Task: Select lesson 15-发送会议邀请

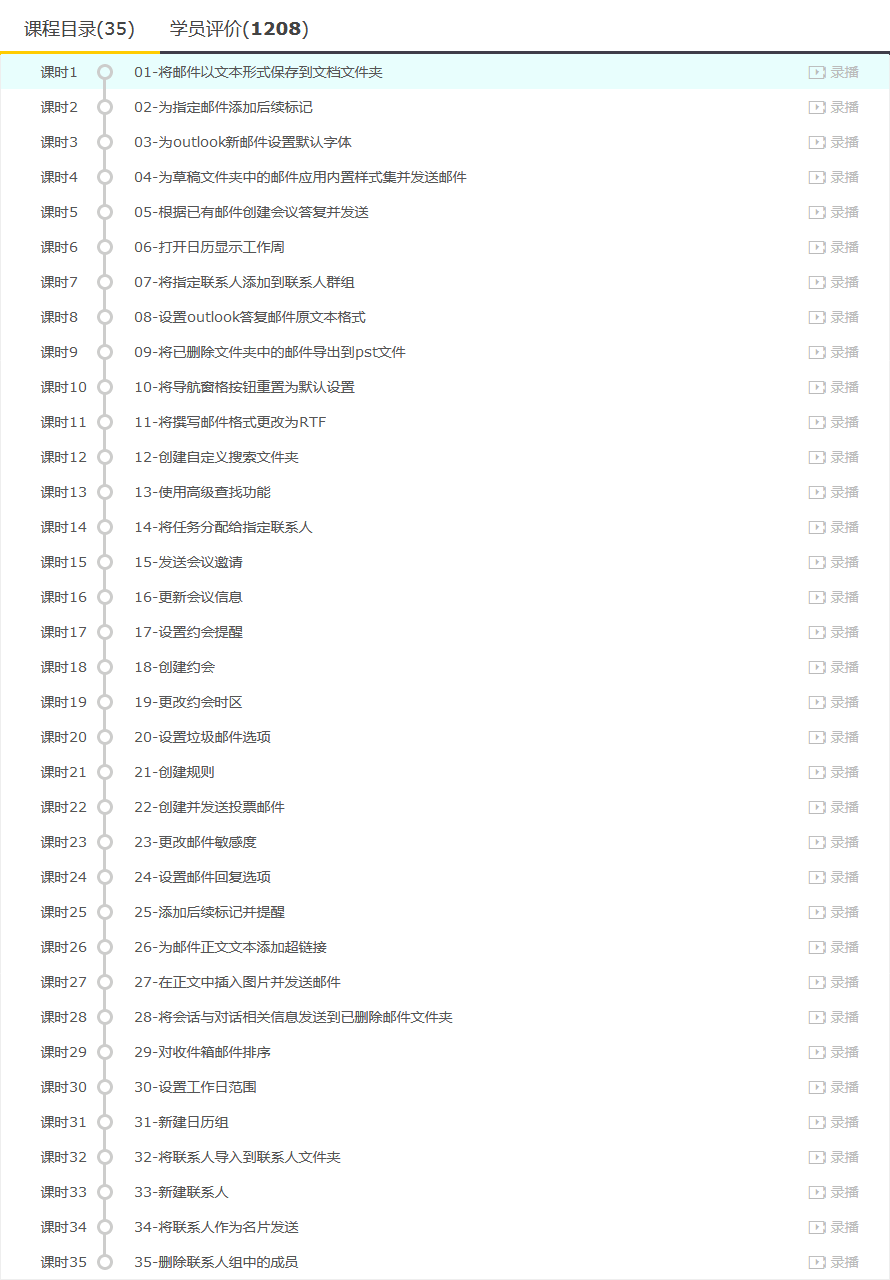Action: coord(188,562)
